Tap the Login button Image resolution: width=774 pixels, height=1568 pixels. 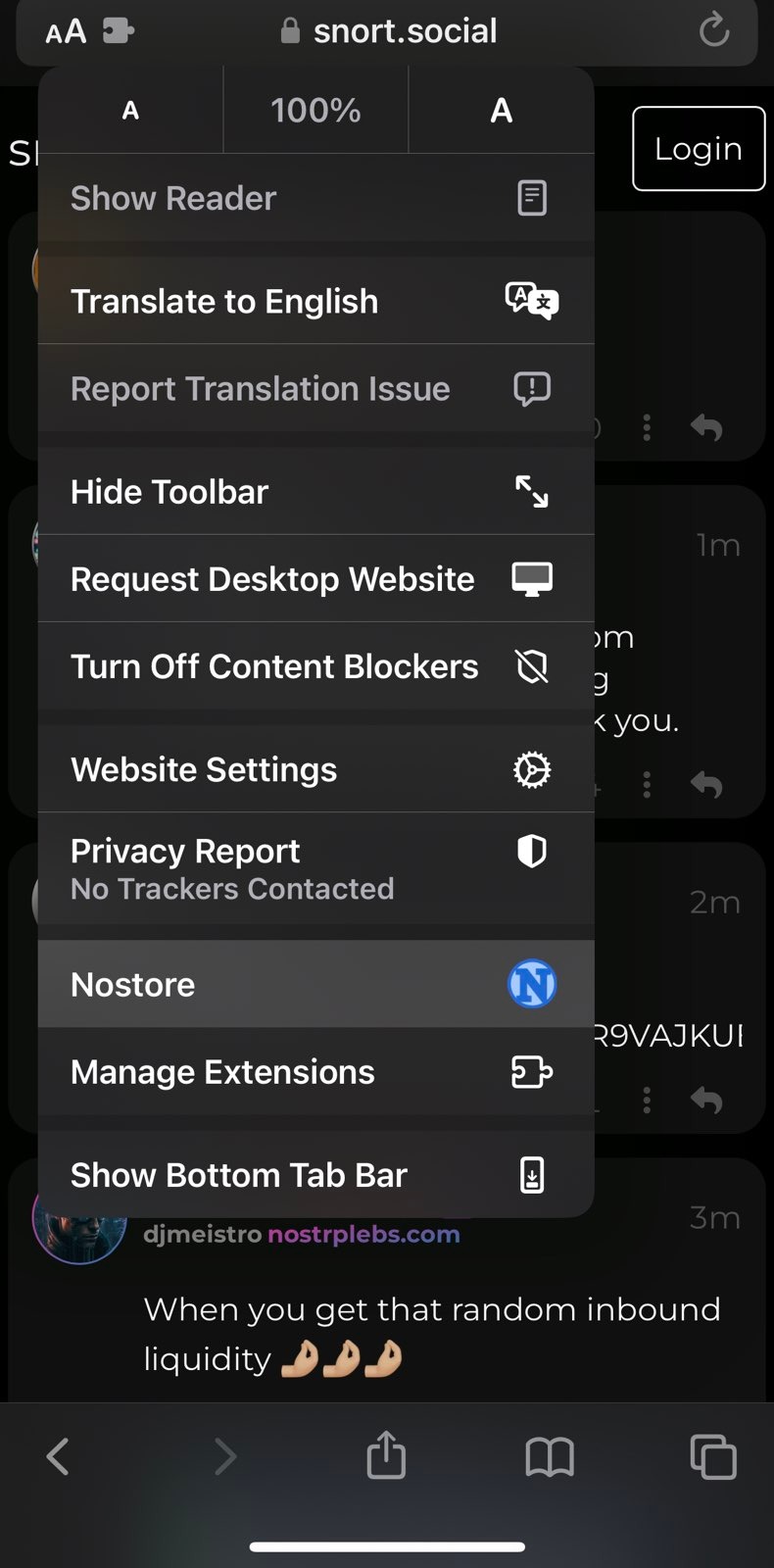(x=699, y=148)
